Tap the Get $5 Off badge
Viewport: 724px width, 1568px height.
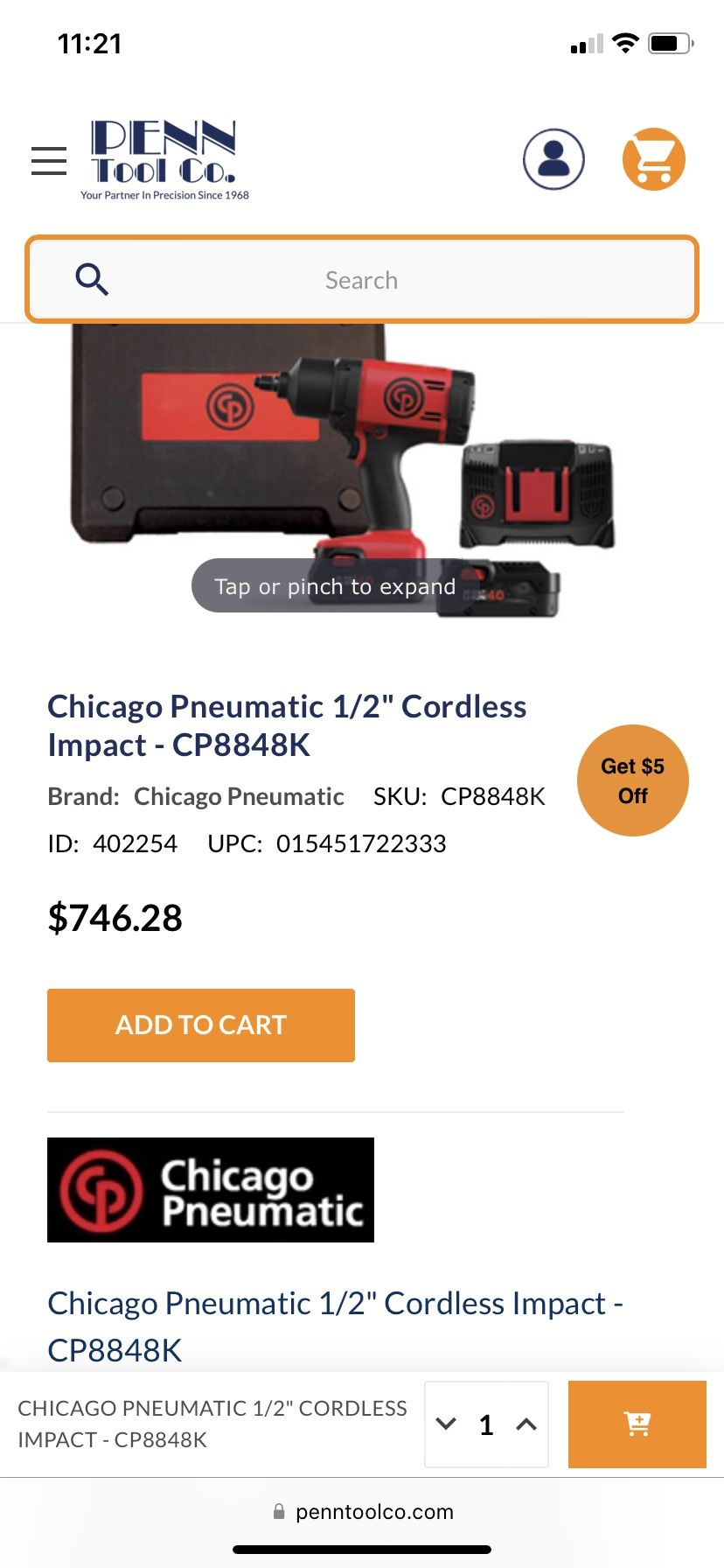tap(633, 780)
